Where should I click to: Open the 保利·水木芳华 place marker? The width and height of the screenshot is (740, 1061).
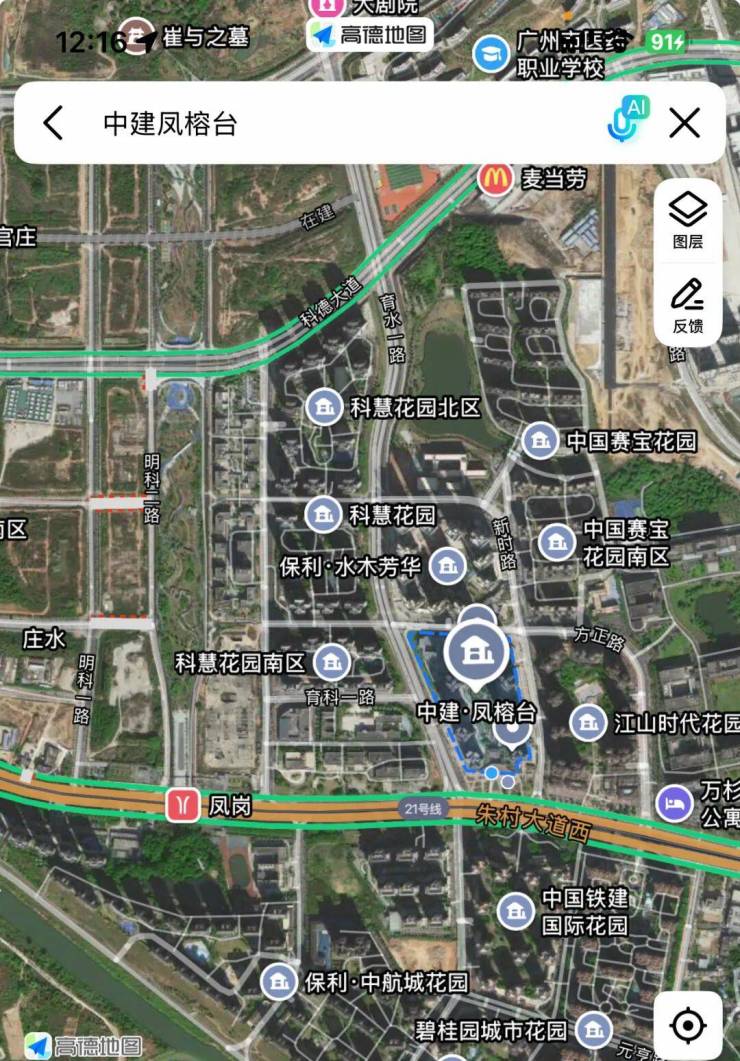(x=447, y=566)
